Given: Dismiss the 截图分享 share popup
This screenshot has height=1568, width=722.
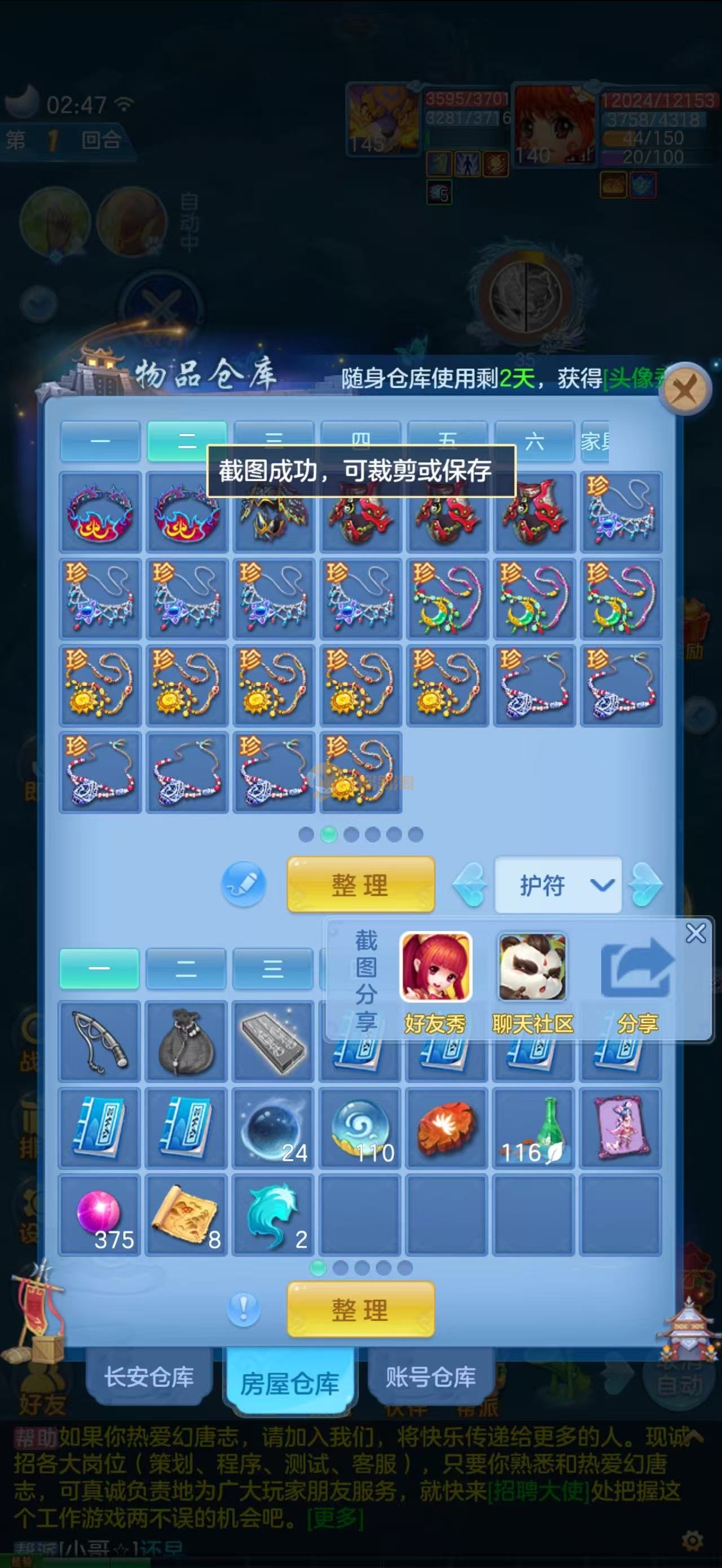Looking at the screenshot, I should 695,933.
